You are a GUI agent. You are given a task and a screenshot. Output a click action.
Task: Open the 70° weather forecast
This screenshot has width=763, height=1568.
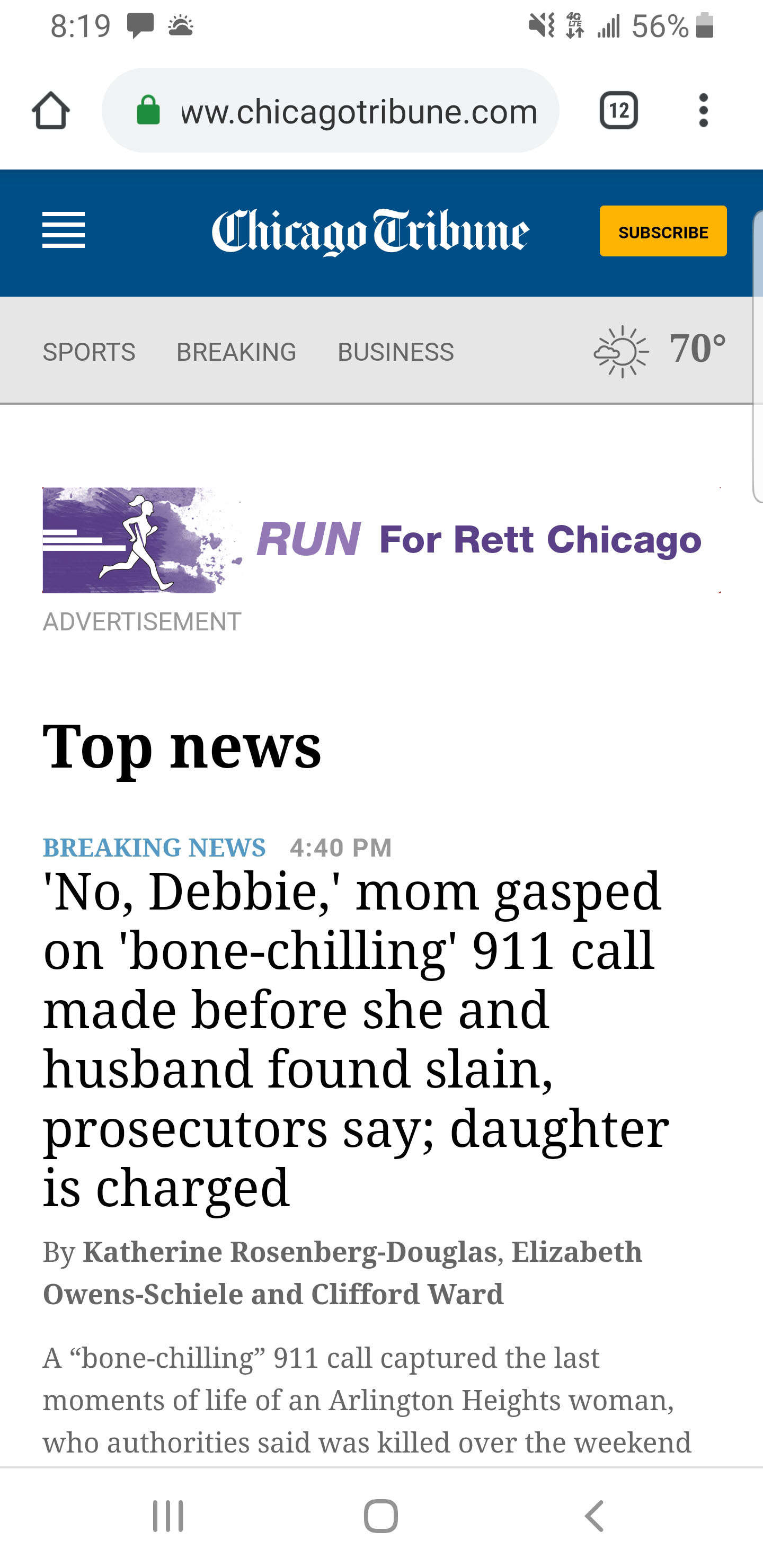[661, 350]
